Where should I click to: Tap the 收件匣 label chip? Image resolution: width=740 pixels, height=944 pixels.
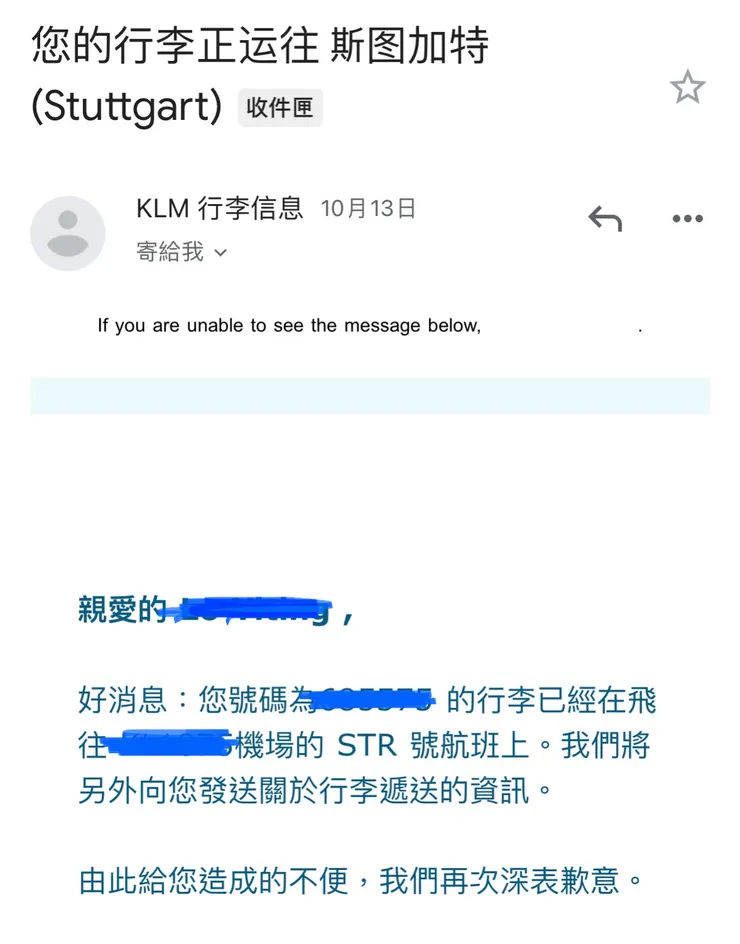(280, 108)
